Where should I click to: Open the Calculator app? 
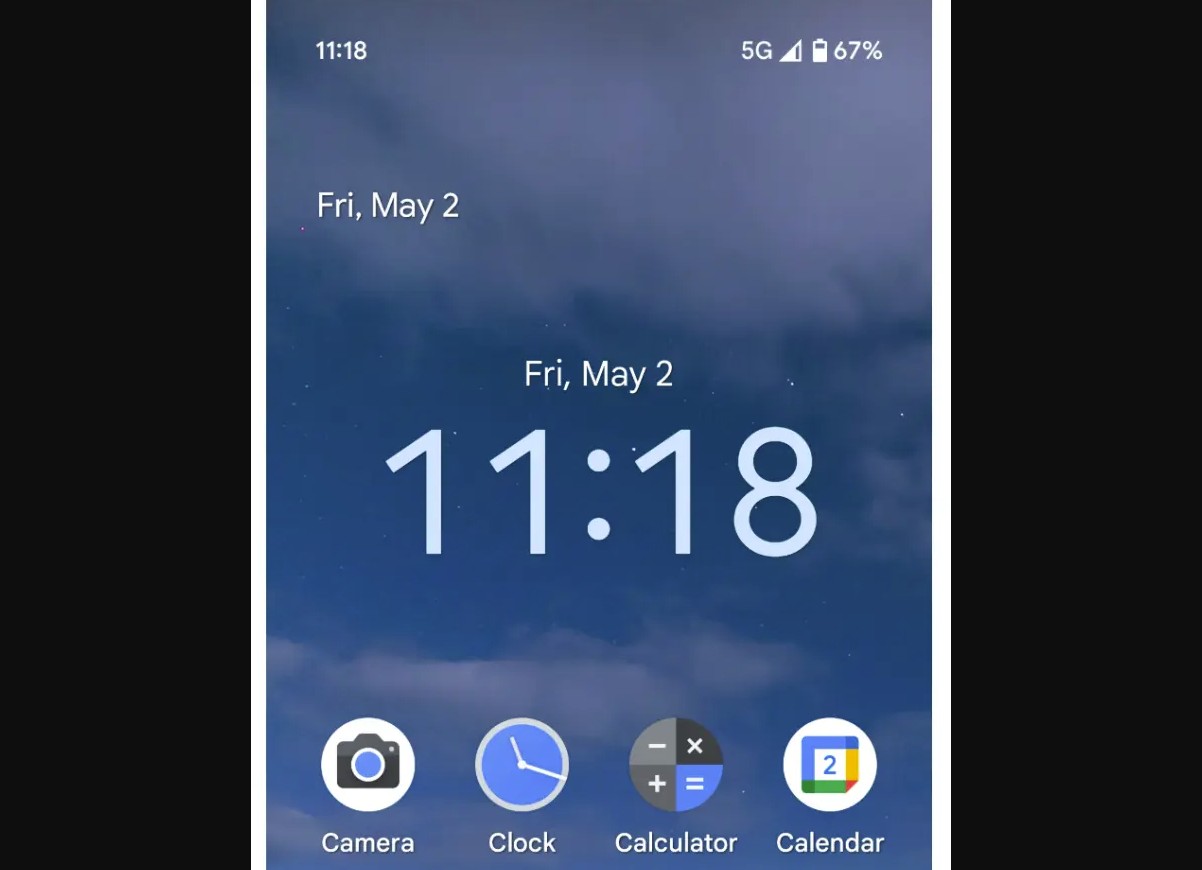[676, 765]
